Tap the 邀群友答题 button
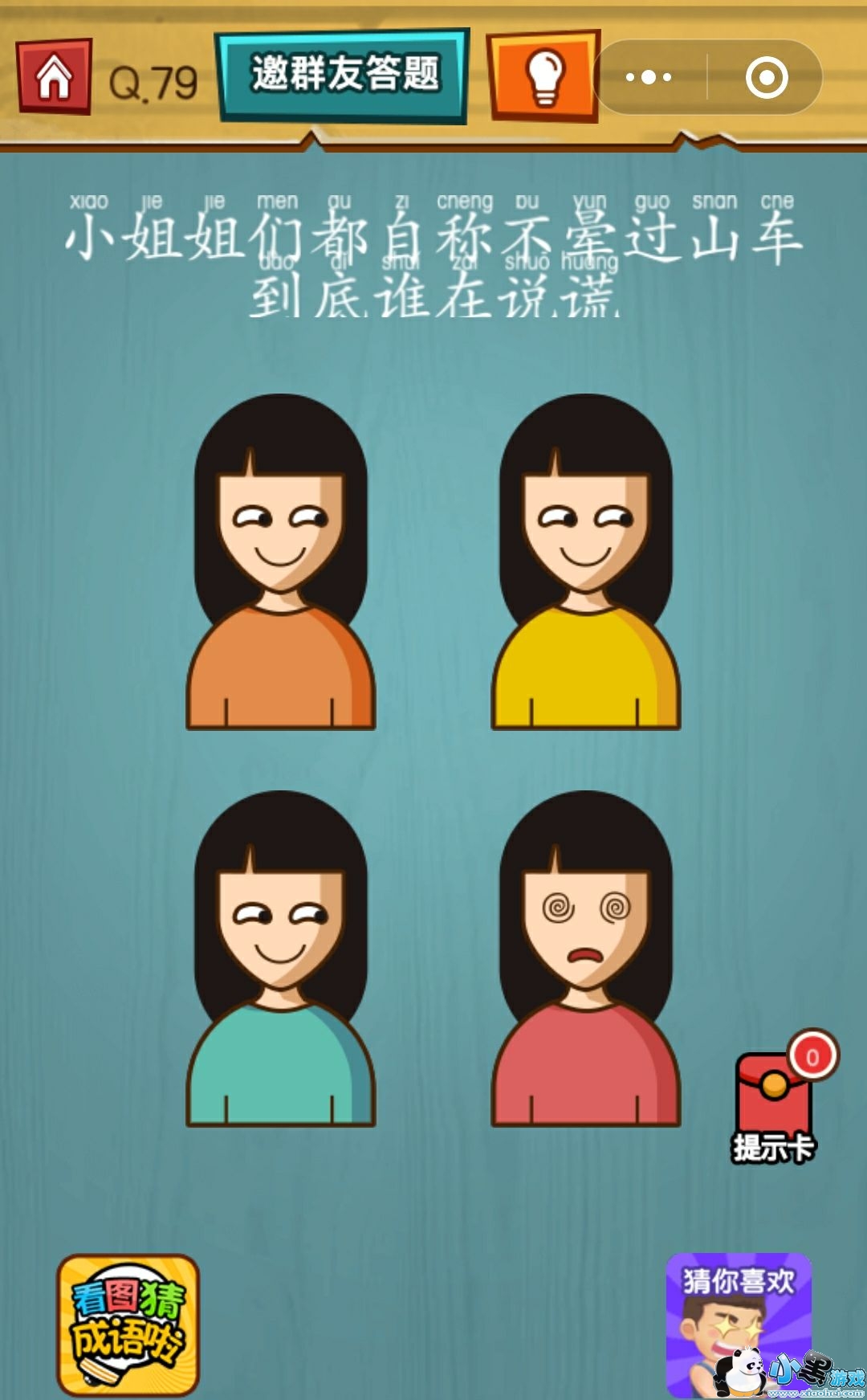Image resolution: width=867 pixels, height=1400 pixels. (x=344, y=76)
